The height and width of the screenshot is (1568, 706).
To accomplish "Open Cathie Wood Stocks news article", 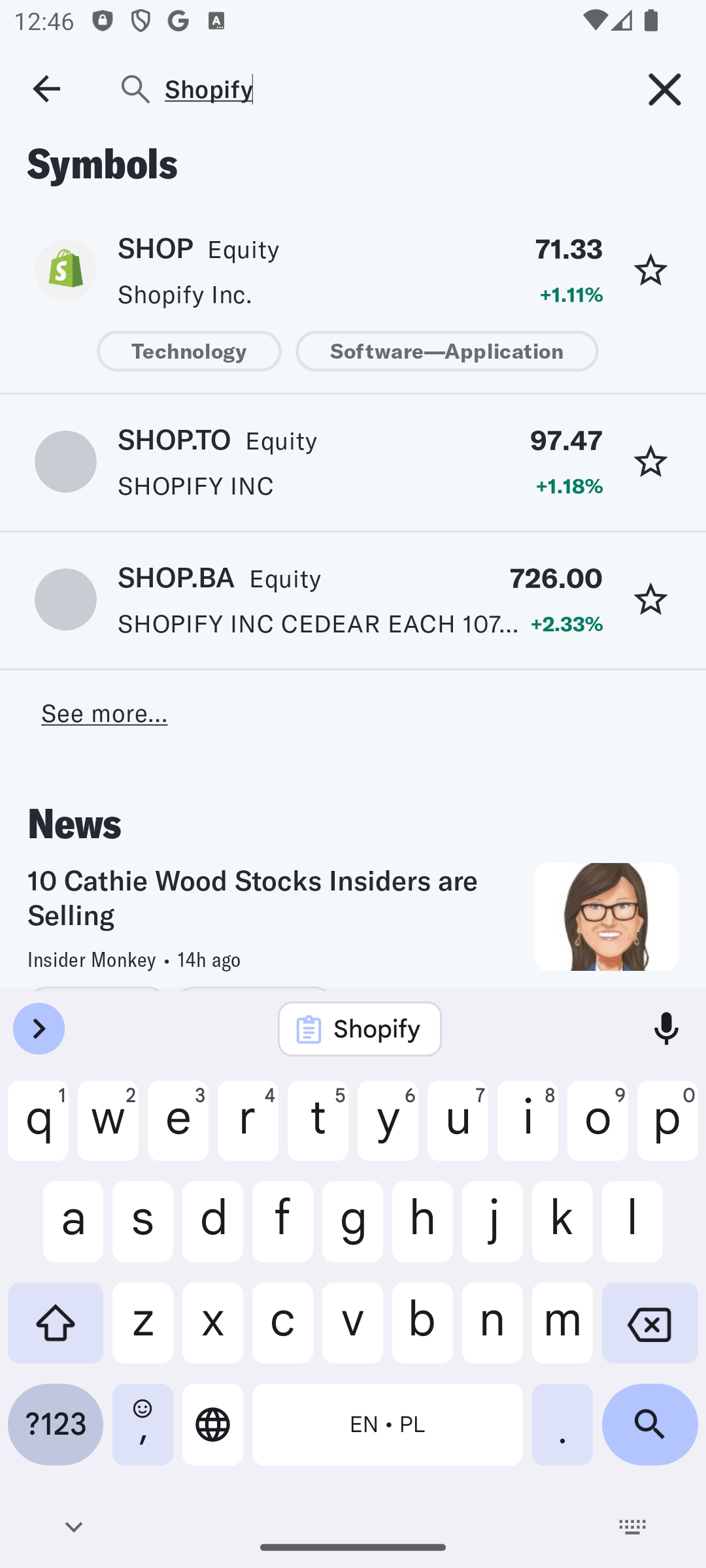I will coord(353,917).
